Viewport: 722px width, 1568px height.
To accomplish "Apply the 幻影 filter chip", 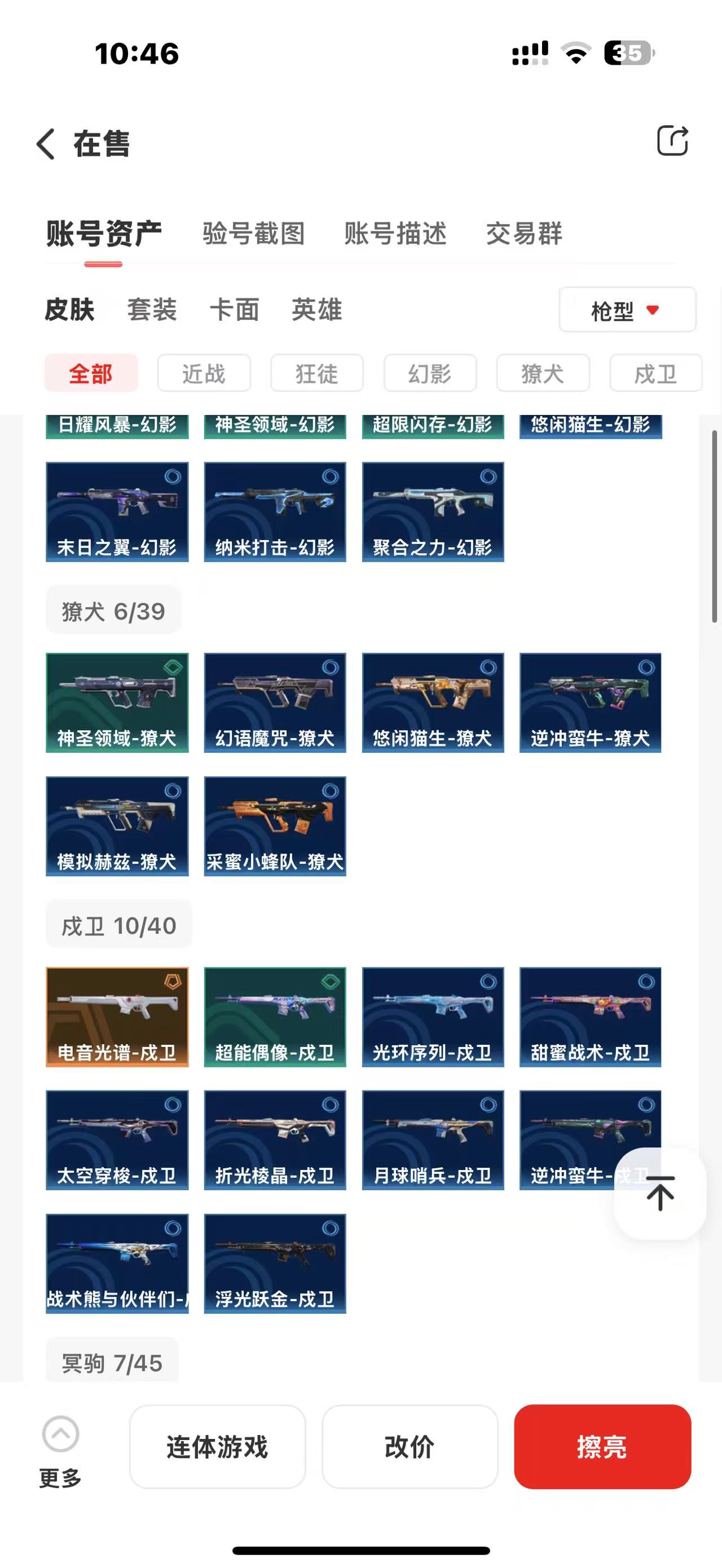I will pos(430,373).
